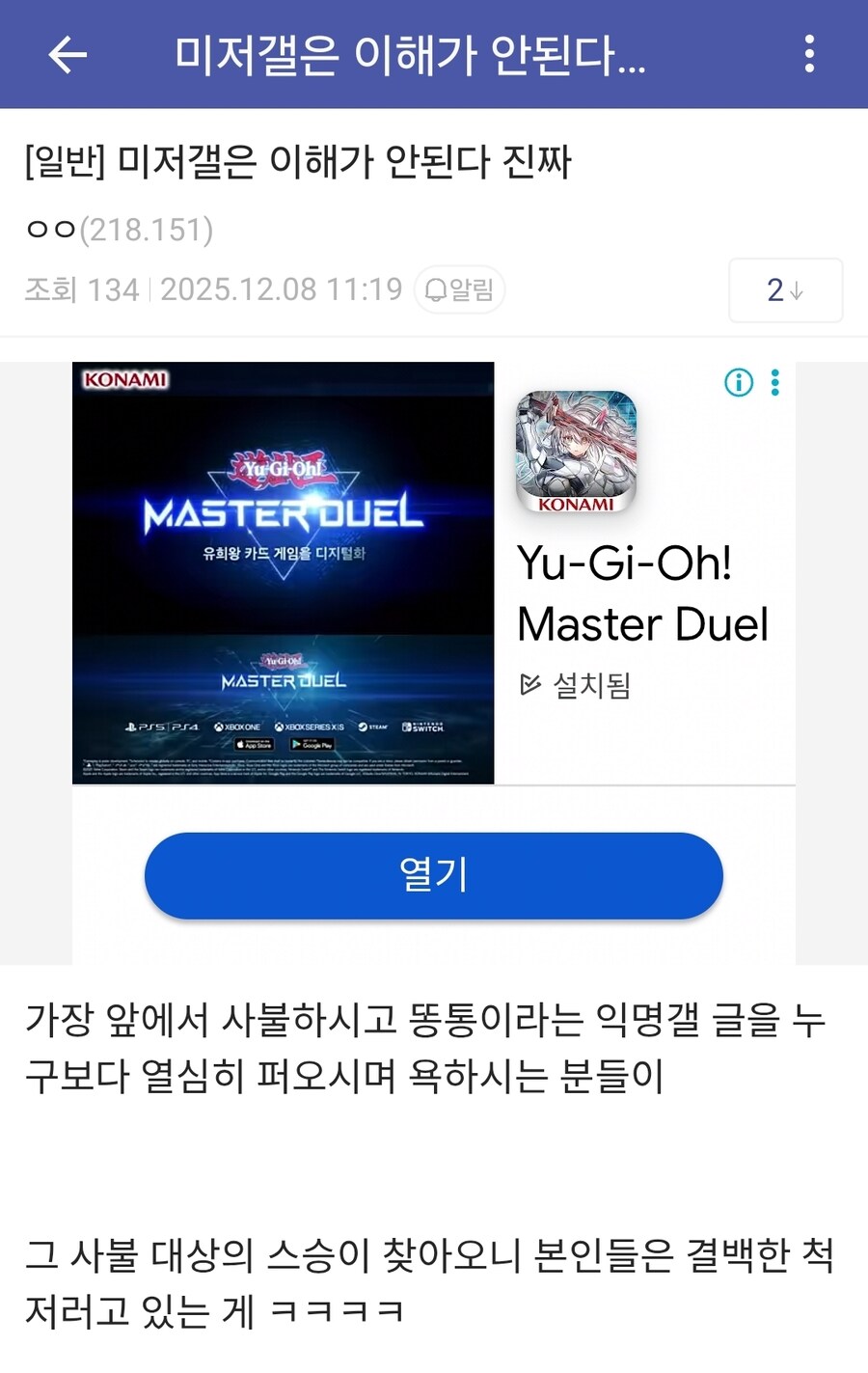
Task: Tap the post title in the header bar
Action: pyautogui.click(x=413, y=55)
